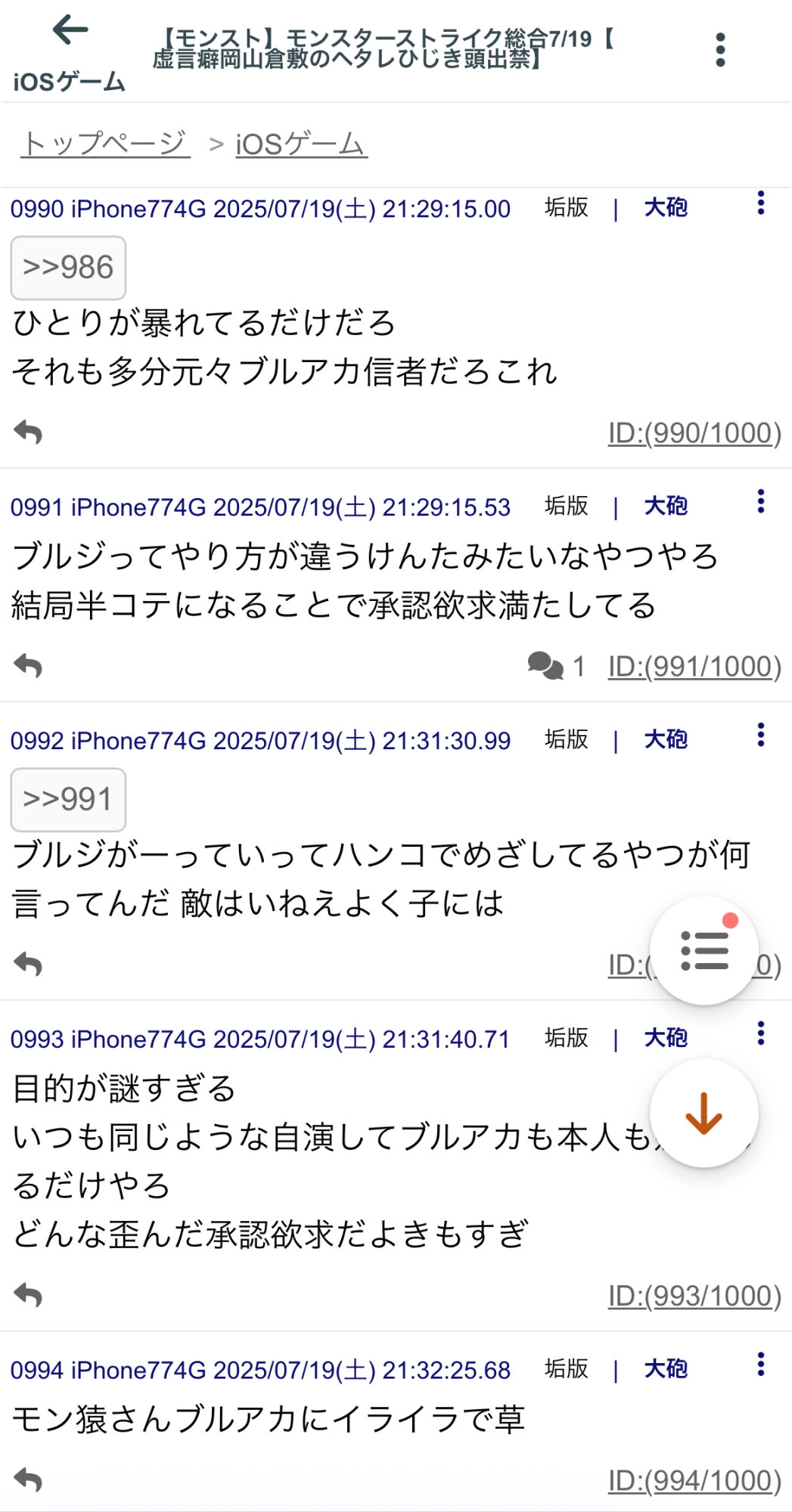This screenshot has width=792, height=1512.
Task: Open the floating list menu button
Action: pos(703,950)
